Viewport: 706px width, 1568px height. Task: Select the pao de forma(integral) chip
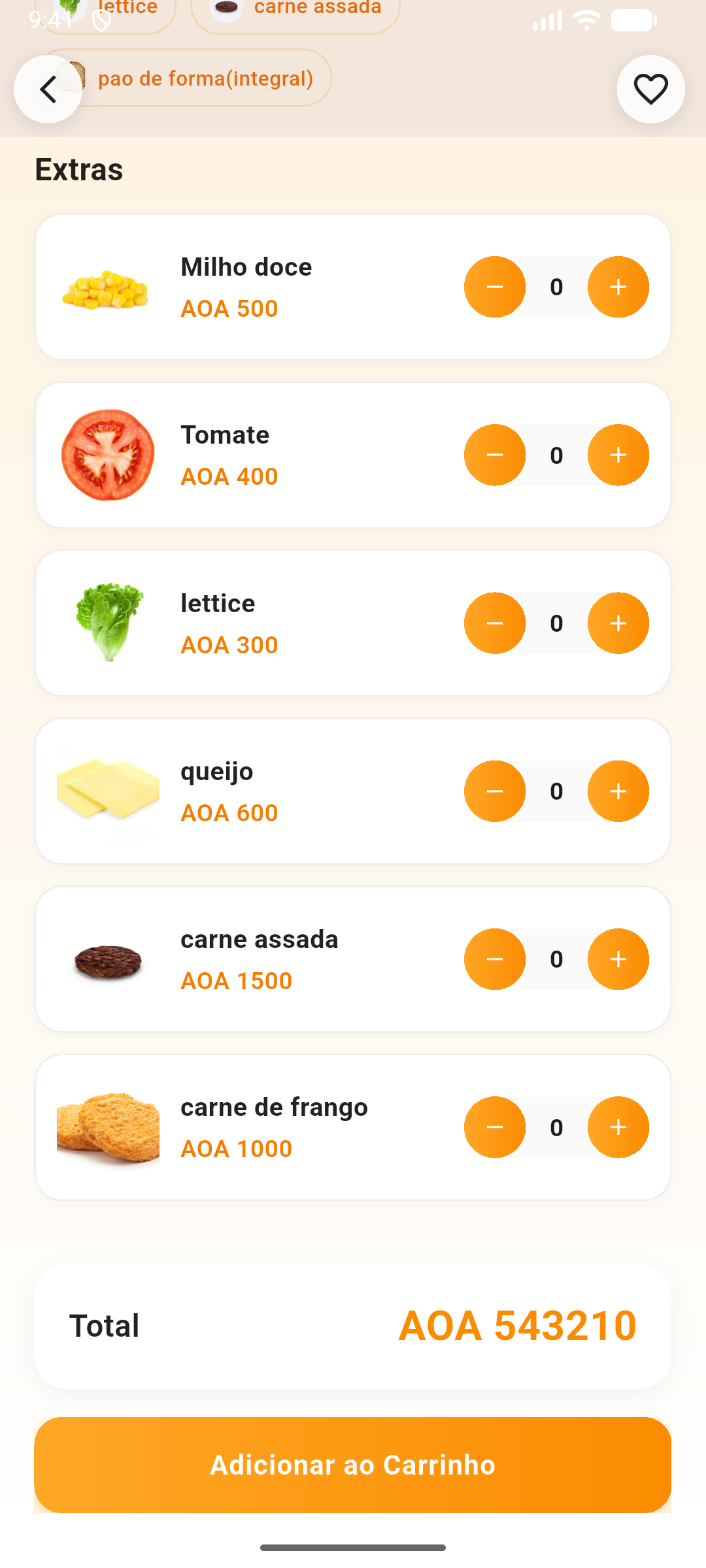point(206,79)
